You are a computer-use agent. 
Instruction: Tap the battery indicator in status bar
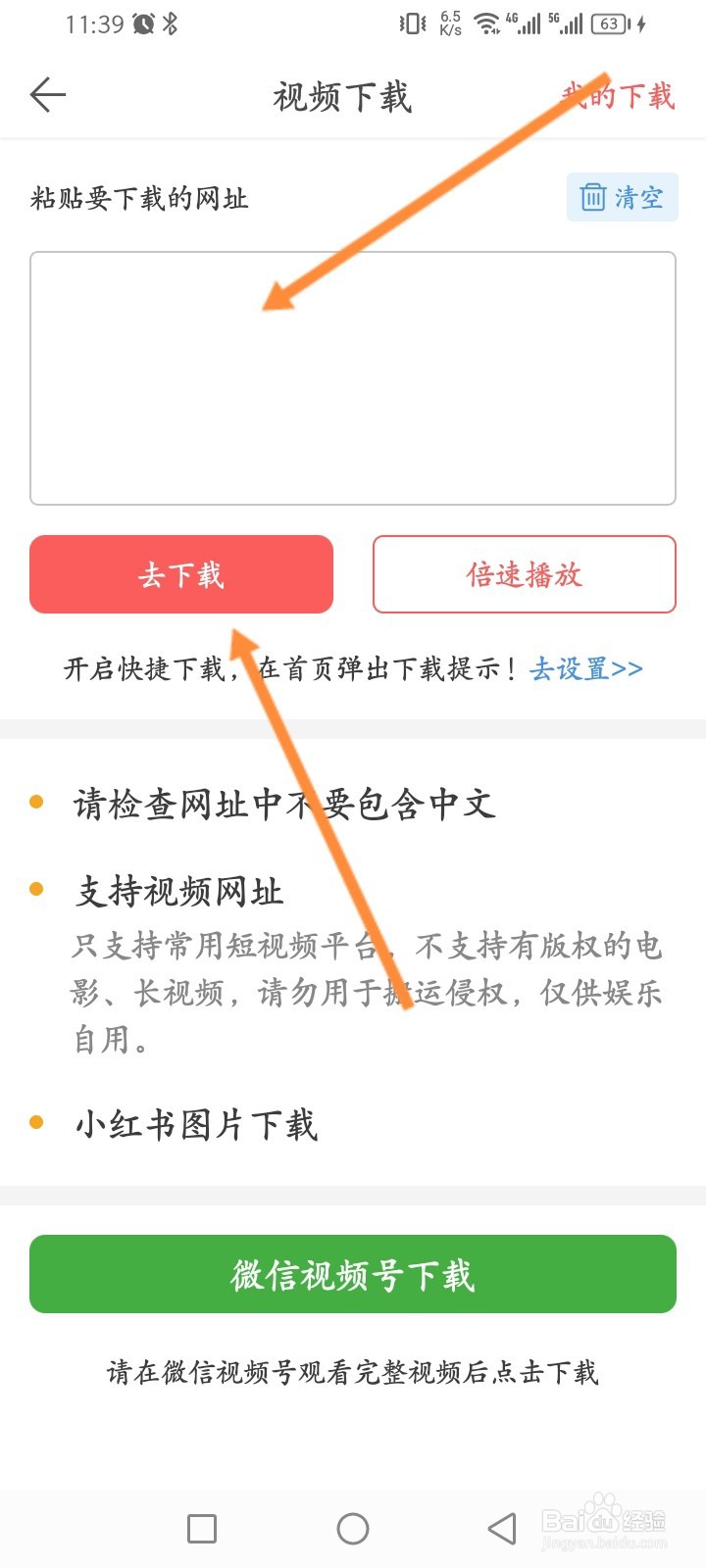coord(608,24)
